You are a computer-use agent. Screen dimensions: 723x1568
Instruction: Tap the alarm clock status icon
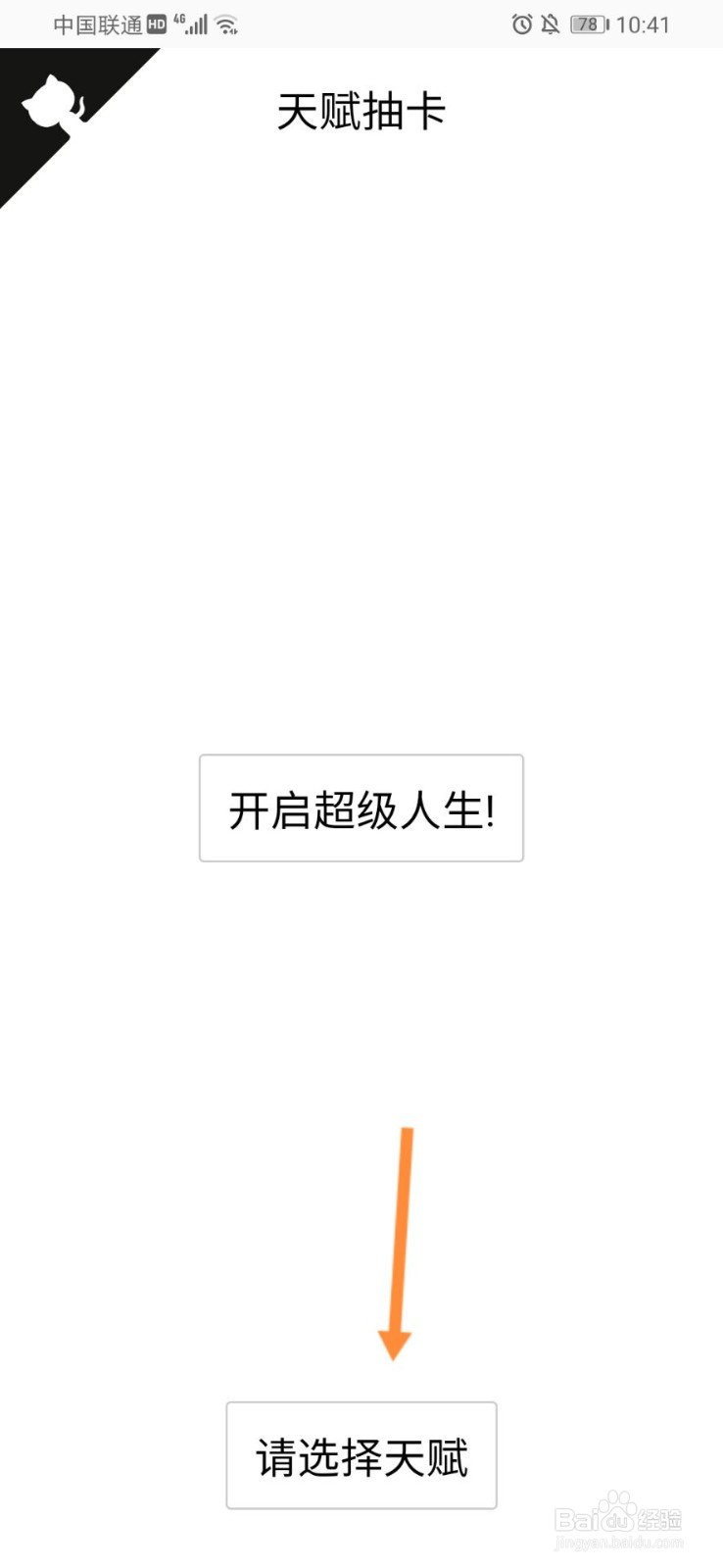click(520, 24)
